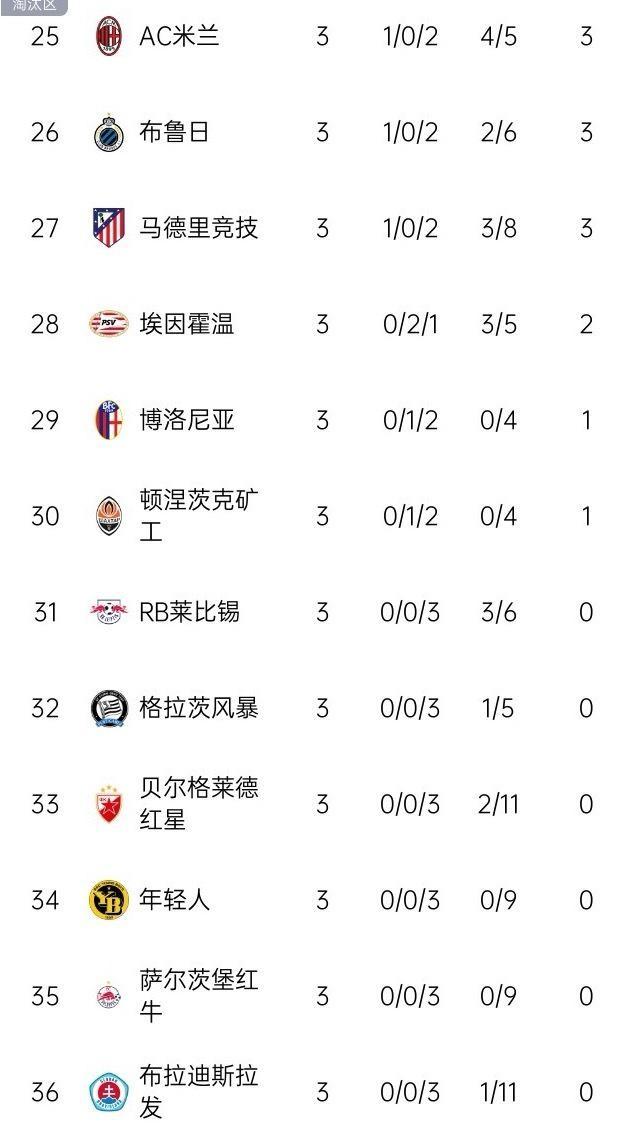Open the 萨尔茨堡红牛 entry

(198, 996)
